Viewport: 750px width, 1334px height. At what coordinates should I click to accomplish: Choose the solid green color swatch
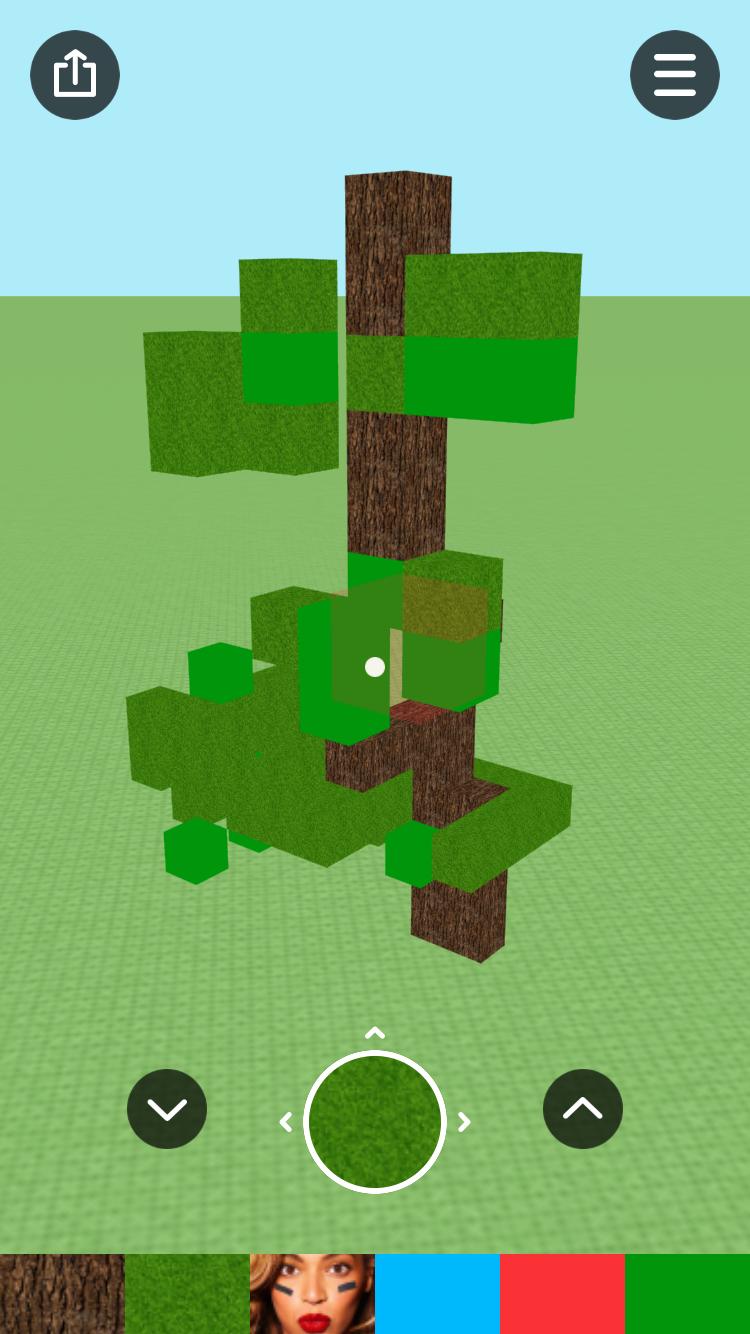[x=687, y=1294]
